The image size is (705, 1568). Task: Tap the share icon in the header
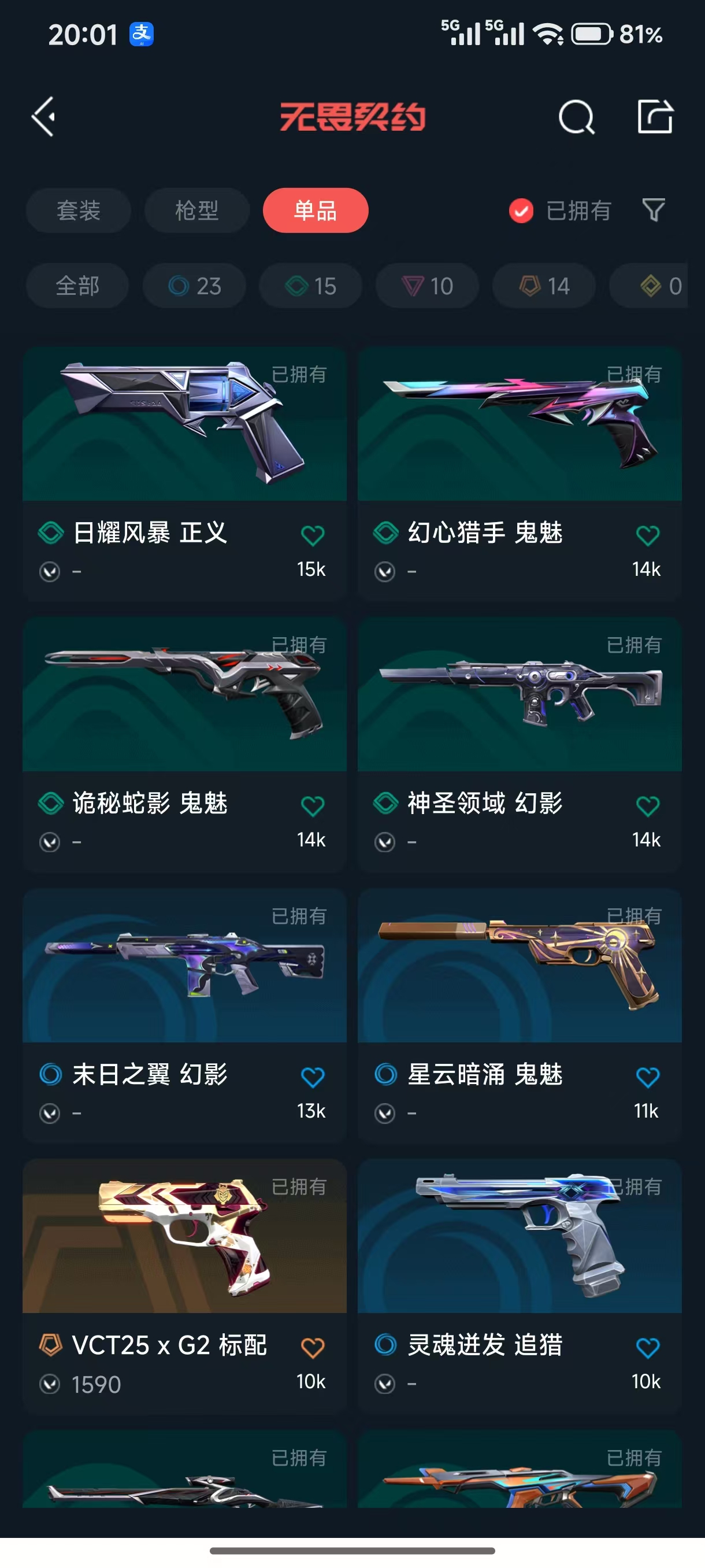click(655, 116)
